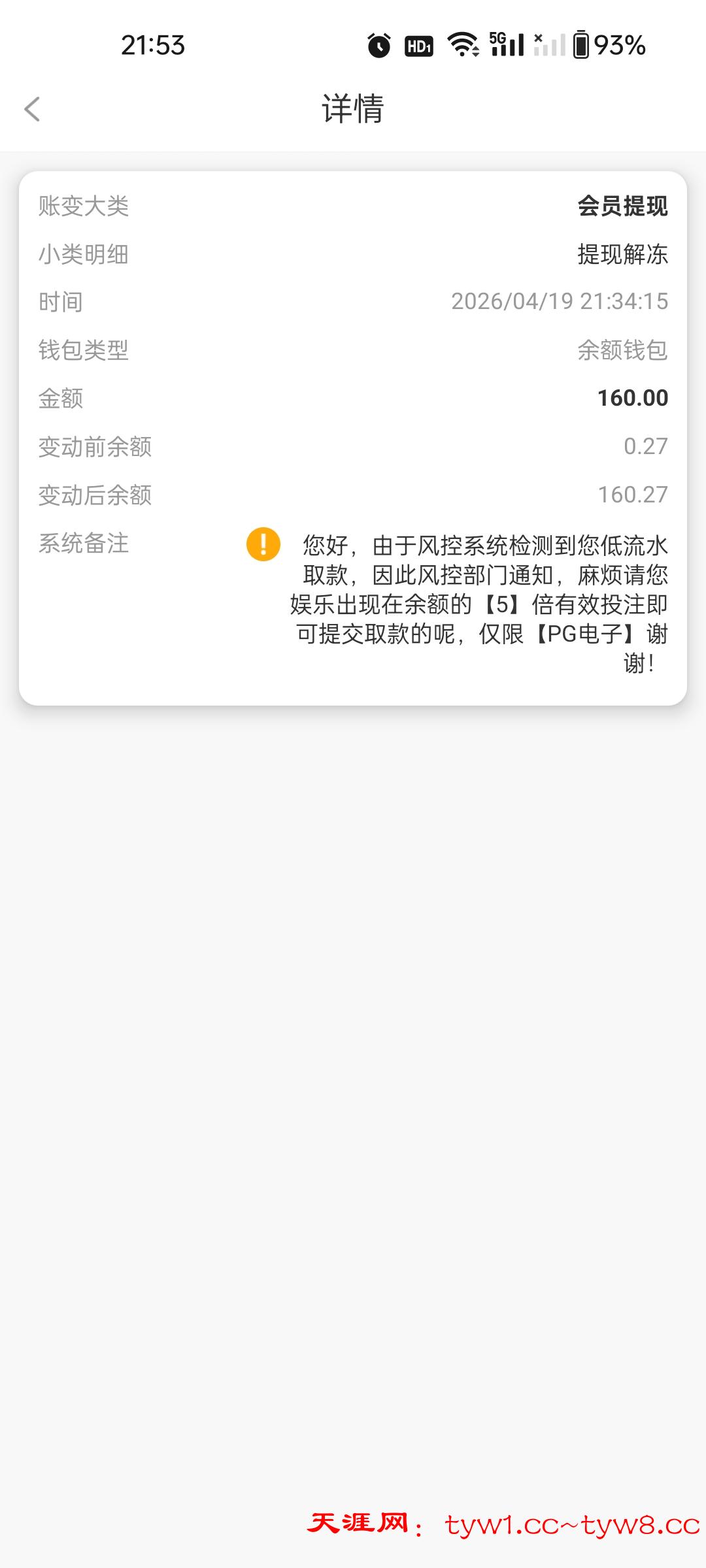Tap the bold amount 160.00
This screenshot has height=1568, width=706.
(x=631, y=398)
